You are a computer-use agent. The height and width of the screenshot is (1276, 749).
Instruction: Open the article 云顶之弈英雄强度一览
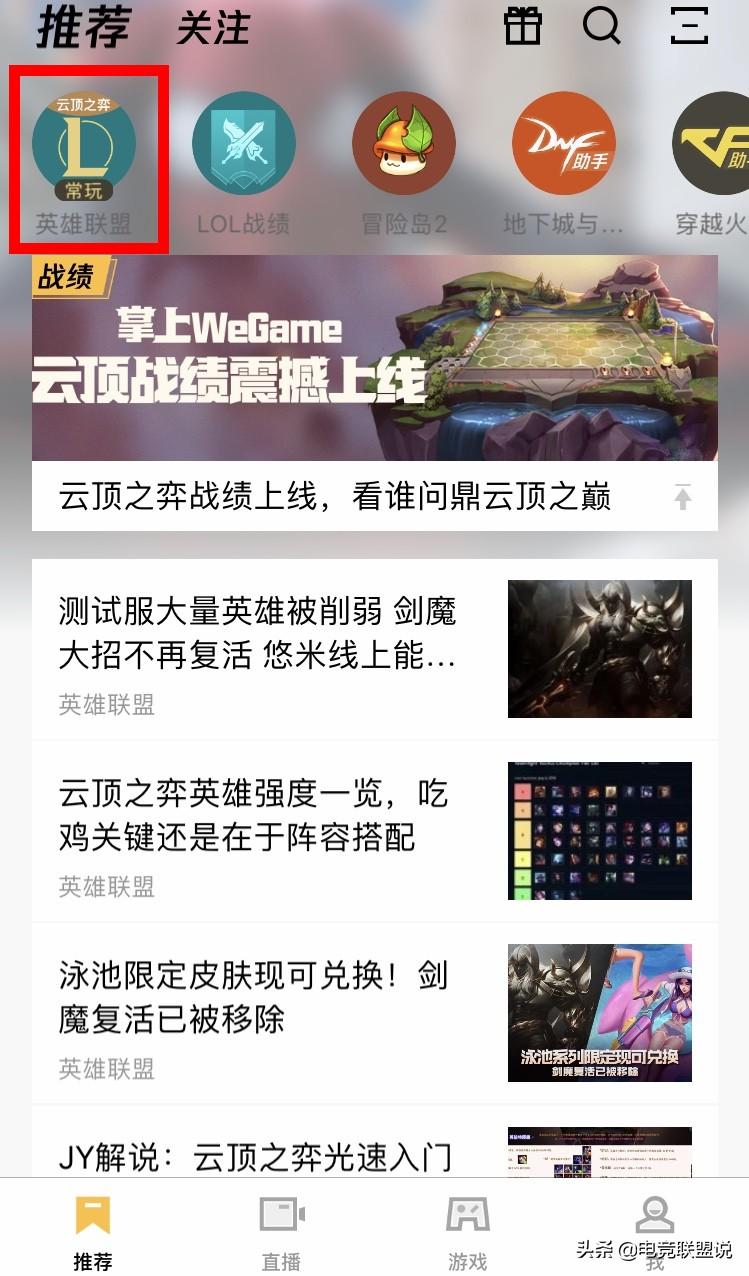(253, 816)
